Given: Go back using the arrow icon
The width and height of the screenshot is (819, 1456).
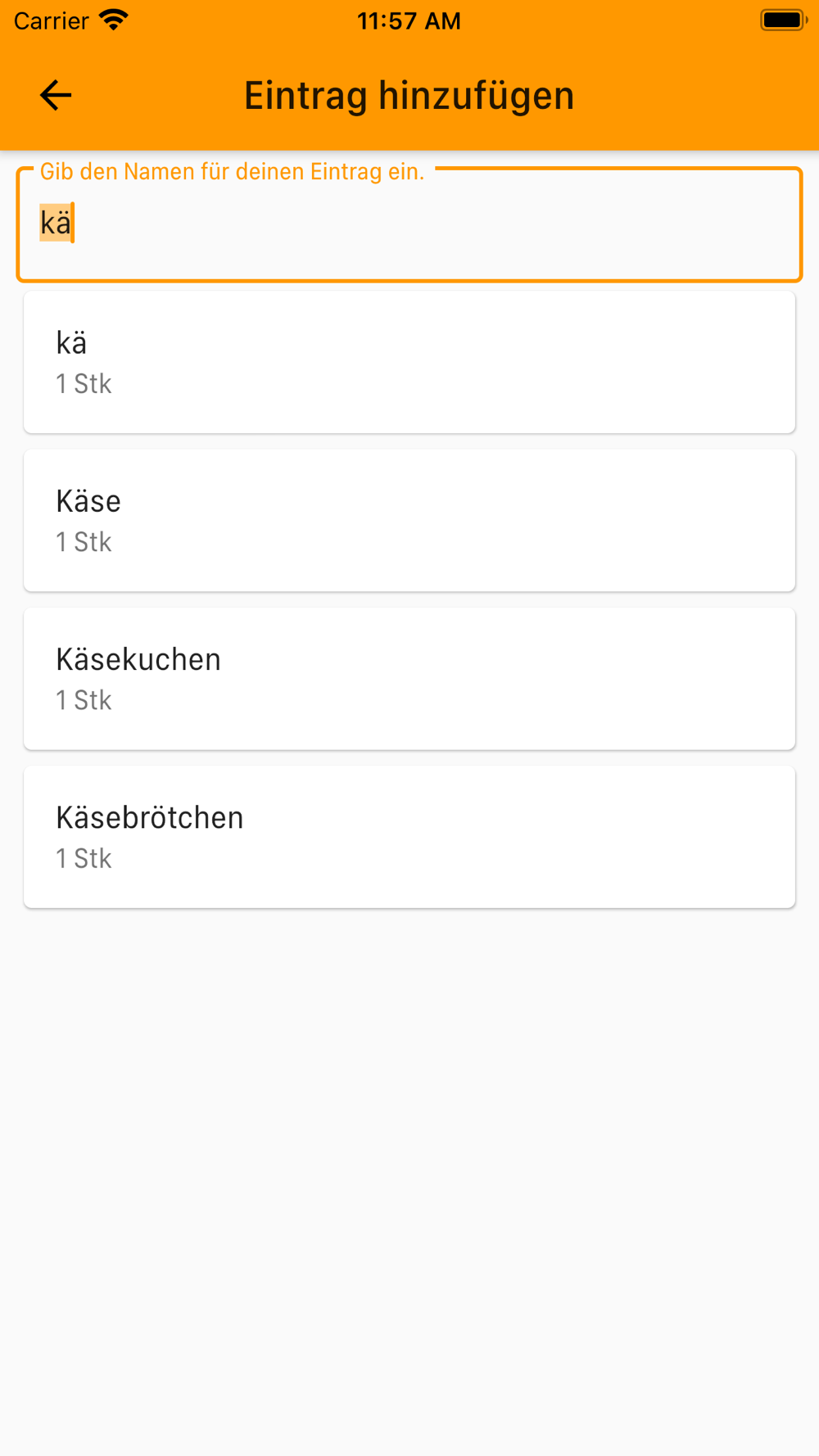Looking at the screenshot, I should coord(56,95).
